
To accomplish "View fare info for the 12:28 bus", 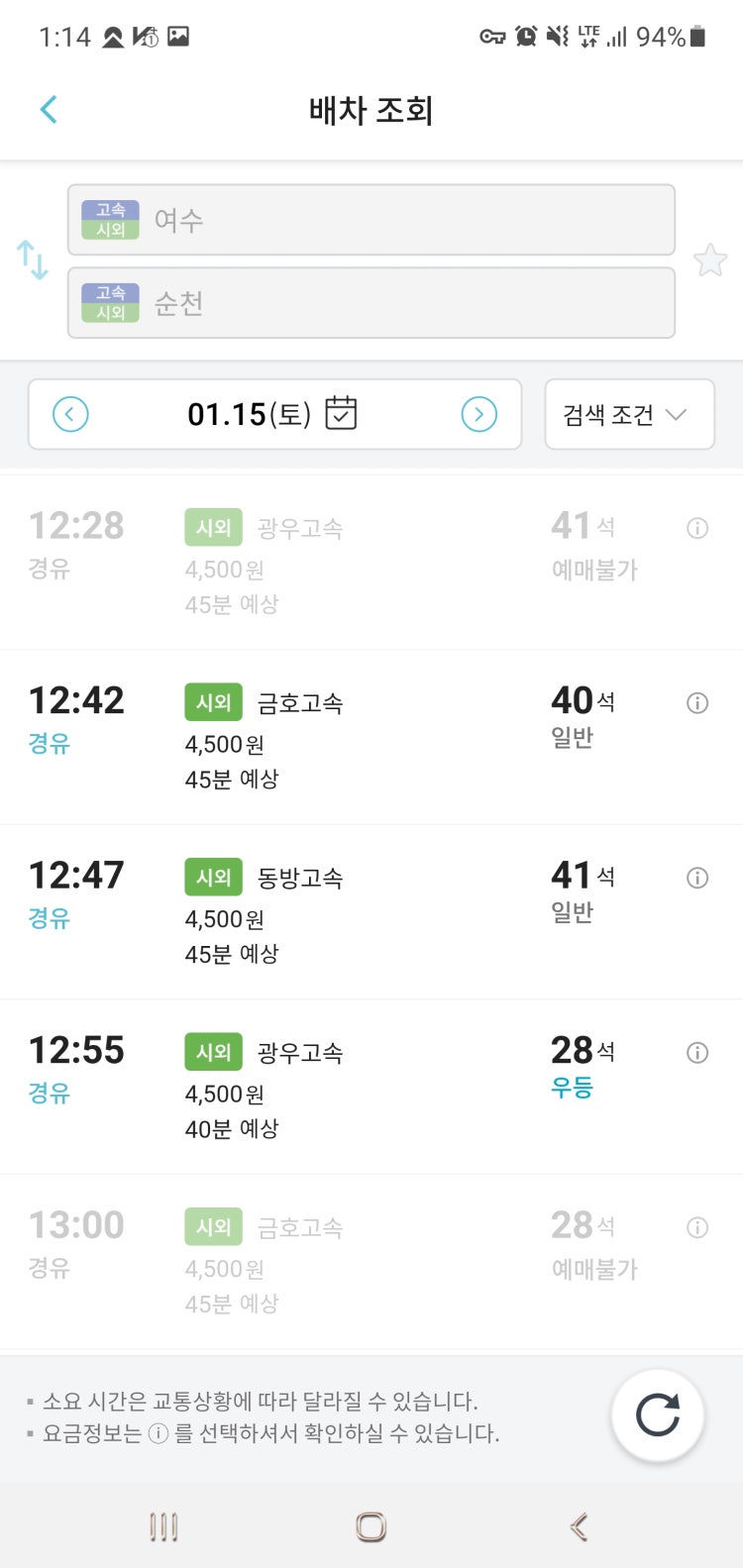I will click(697, 528).
